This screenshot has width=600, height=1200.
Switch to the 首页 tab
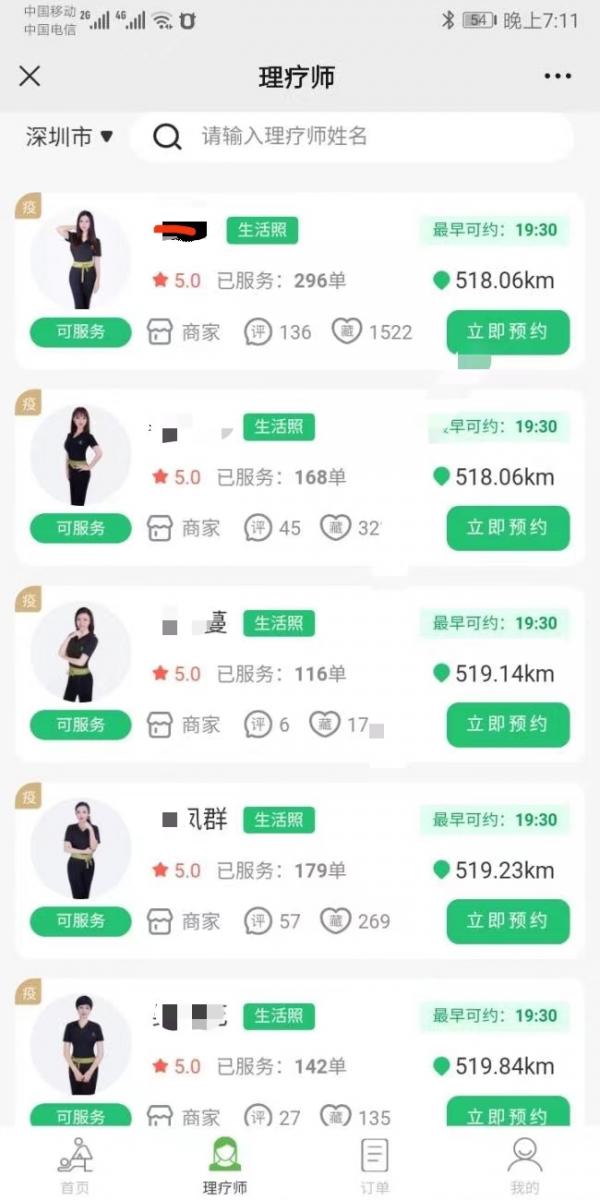point(74,1164)
